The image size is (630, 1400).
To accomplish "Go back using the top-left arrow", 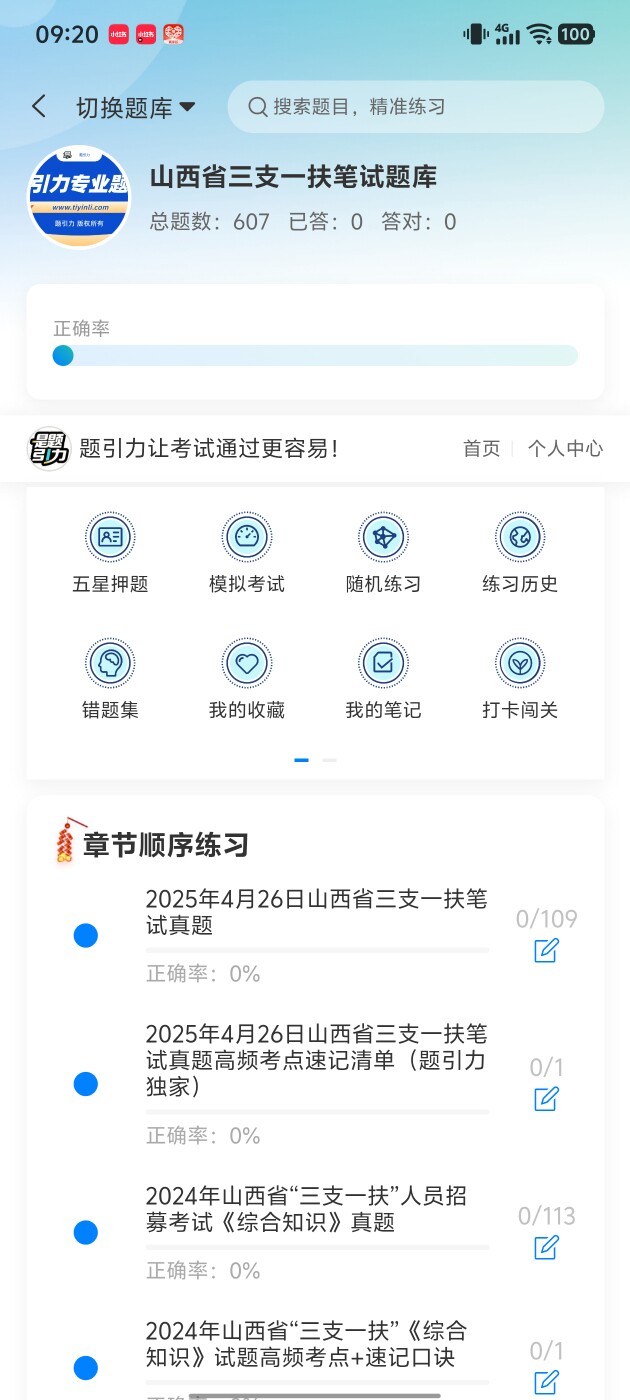I will coord(39,107).
